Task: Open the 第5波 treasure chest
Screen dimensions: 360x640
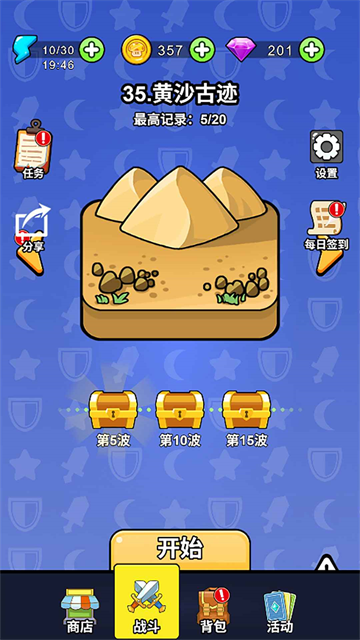Action: [113, 409]
